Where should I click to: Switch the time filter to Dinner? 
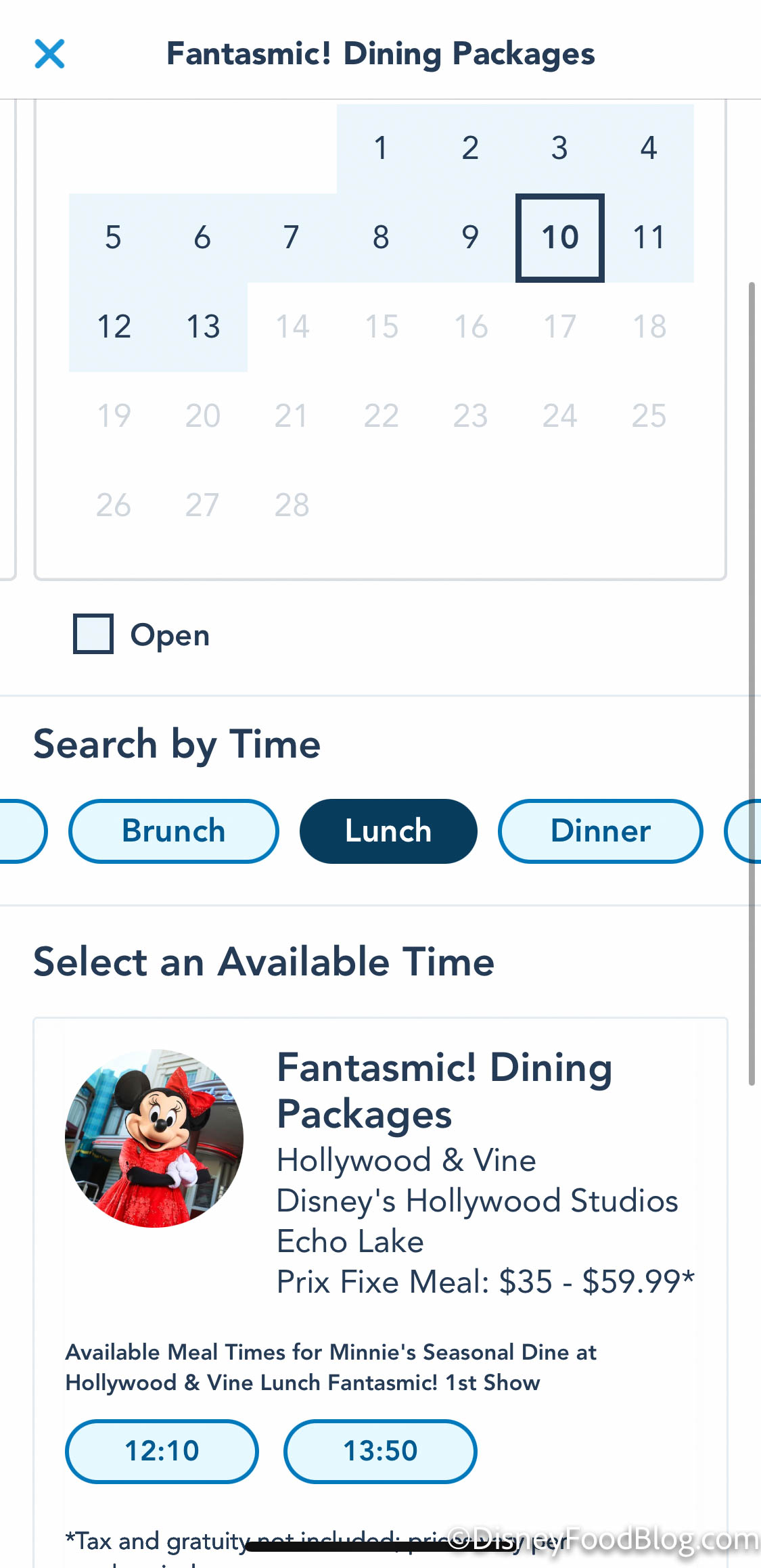(x=600, y=831)
